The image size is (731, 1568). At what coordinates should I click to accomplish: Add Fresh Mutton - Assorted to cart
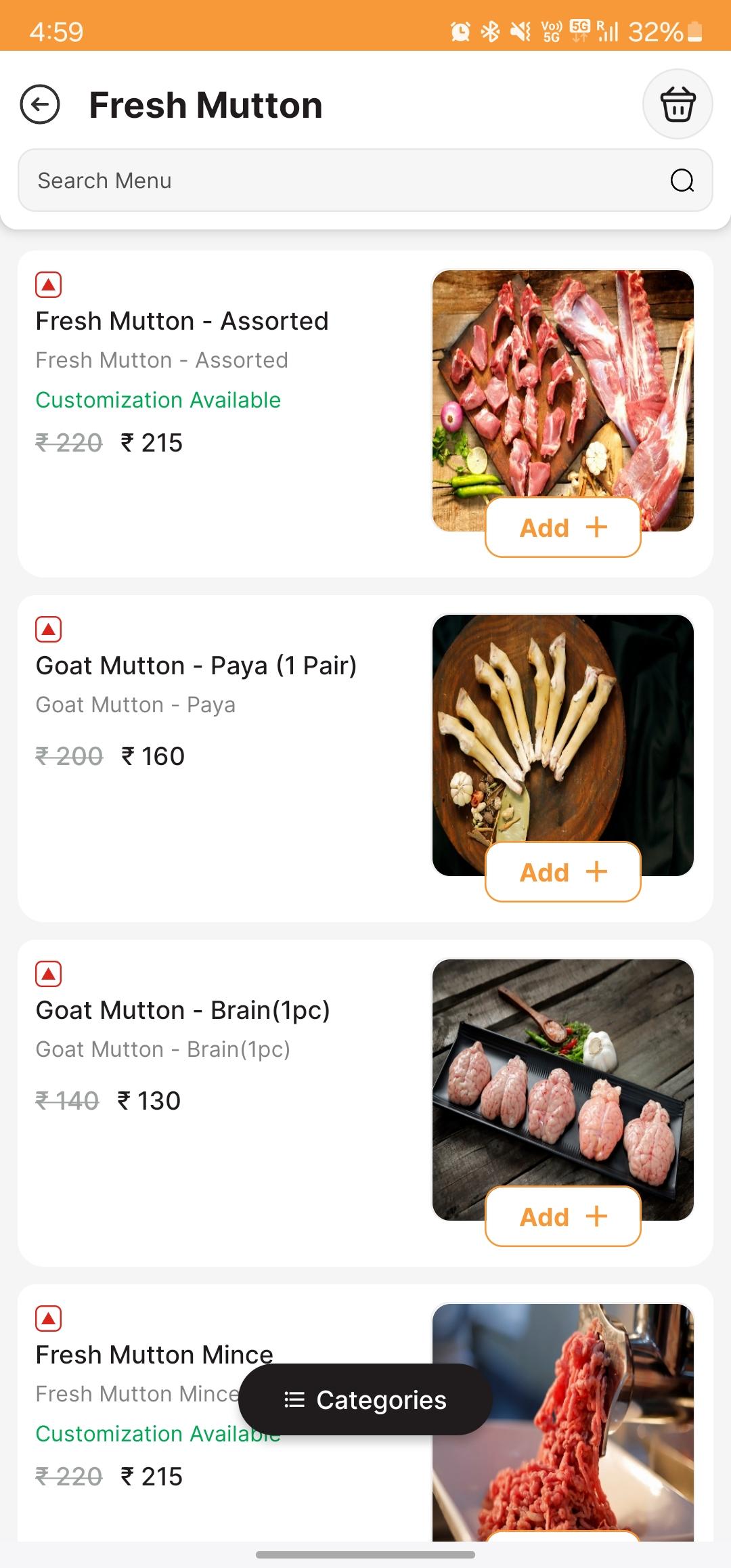point(562,527)
